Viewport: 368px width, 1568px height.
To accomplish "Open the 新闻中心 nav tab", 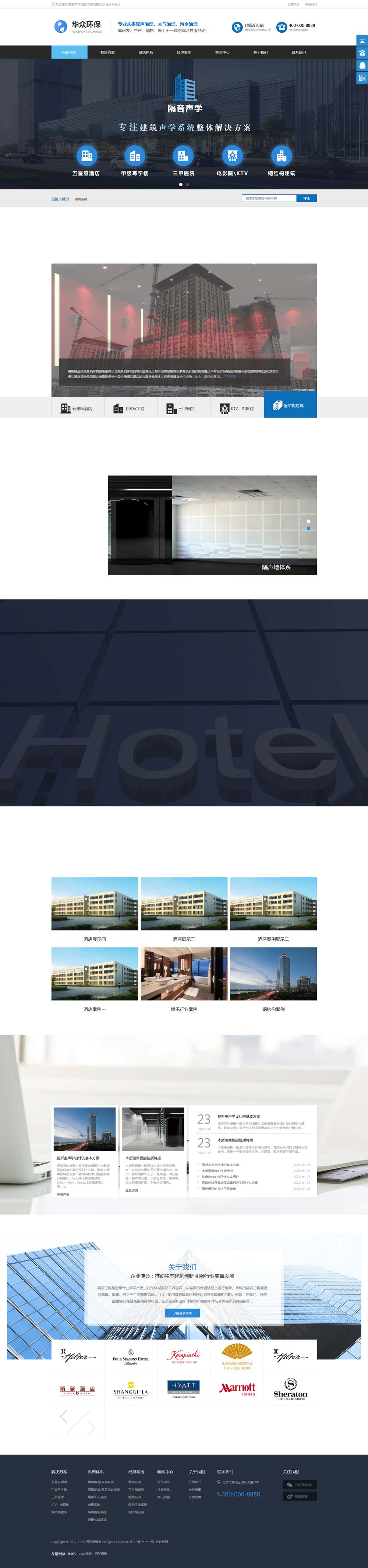I will pyautogui.click(x=222, y=52).
